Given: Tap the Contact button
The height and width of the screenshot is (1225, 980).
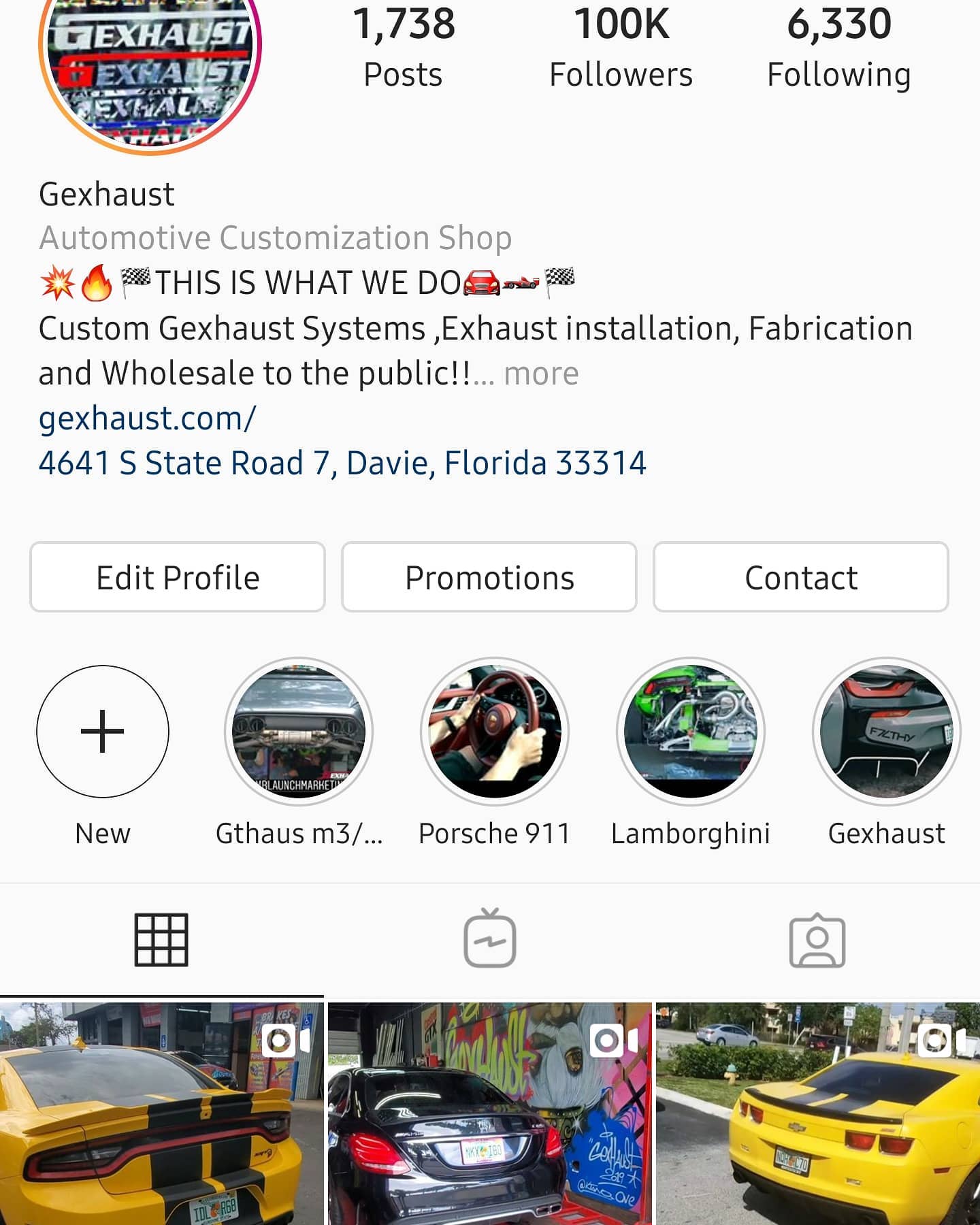Looking at the screenshot, I should click(801, 577).
